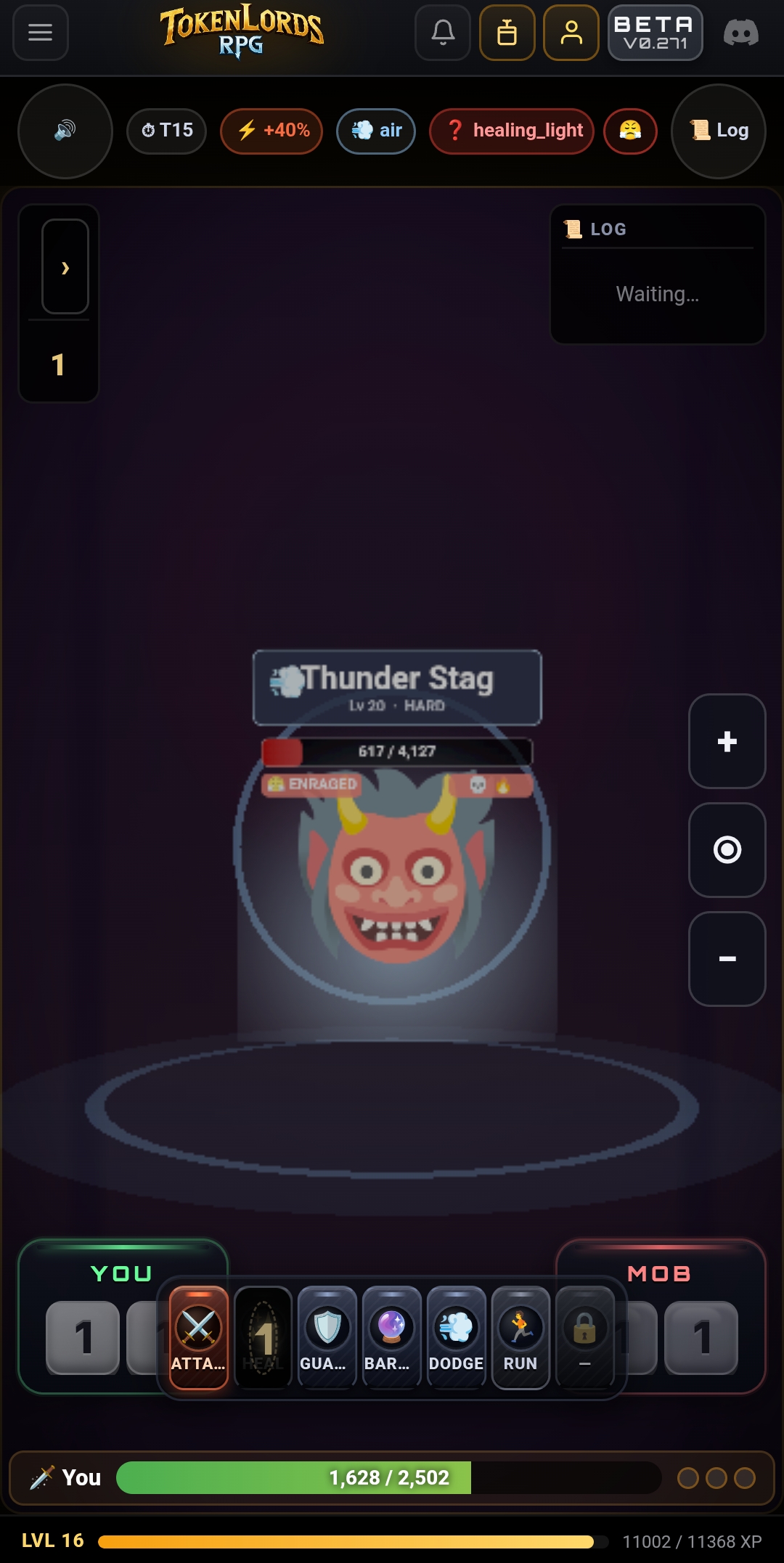Open the backpack inventory icon
Screen dimensions: 784x1563
point(507,33)
